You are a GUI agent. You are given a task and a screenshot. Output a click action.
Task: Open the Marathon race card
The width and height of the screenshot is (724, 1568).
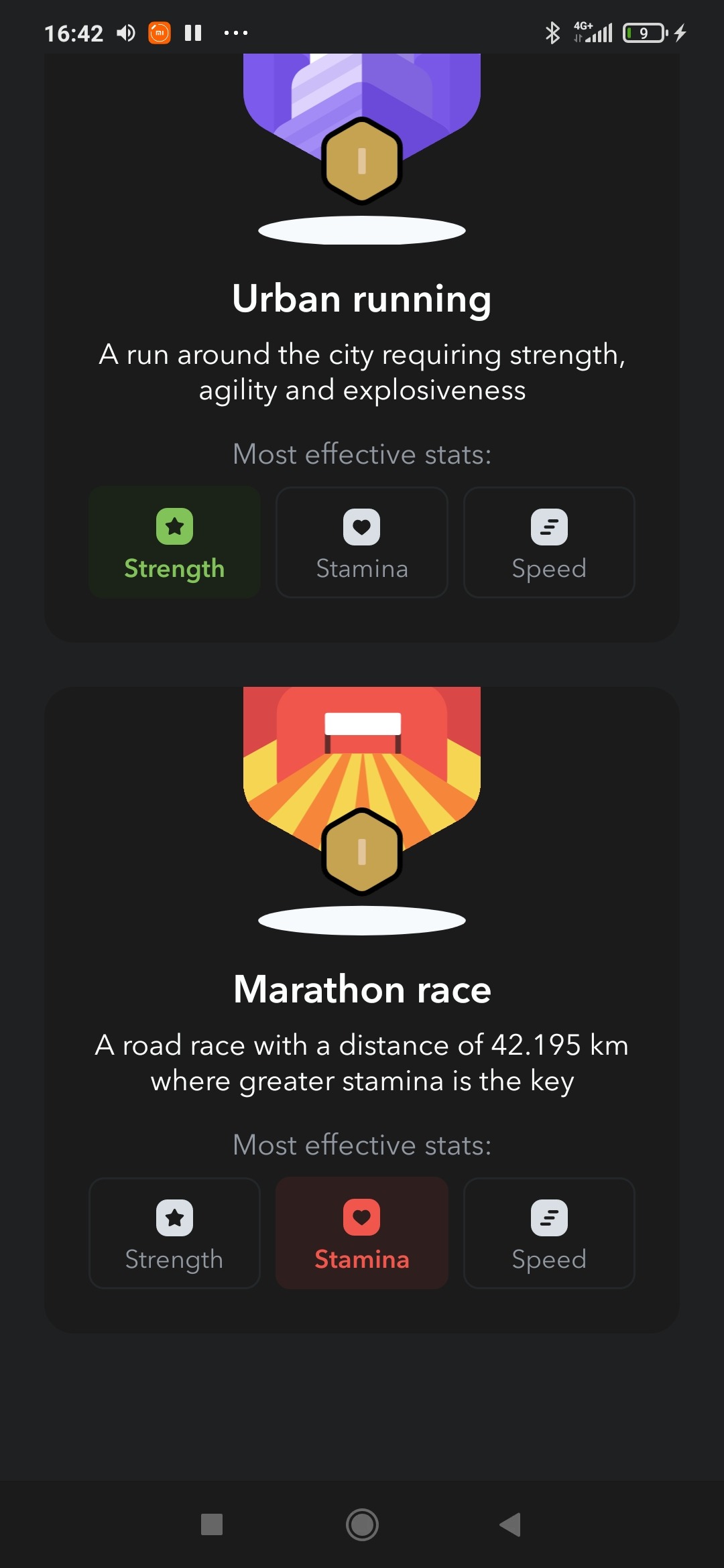(362, 990)
